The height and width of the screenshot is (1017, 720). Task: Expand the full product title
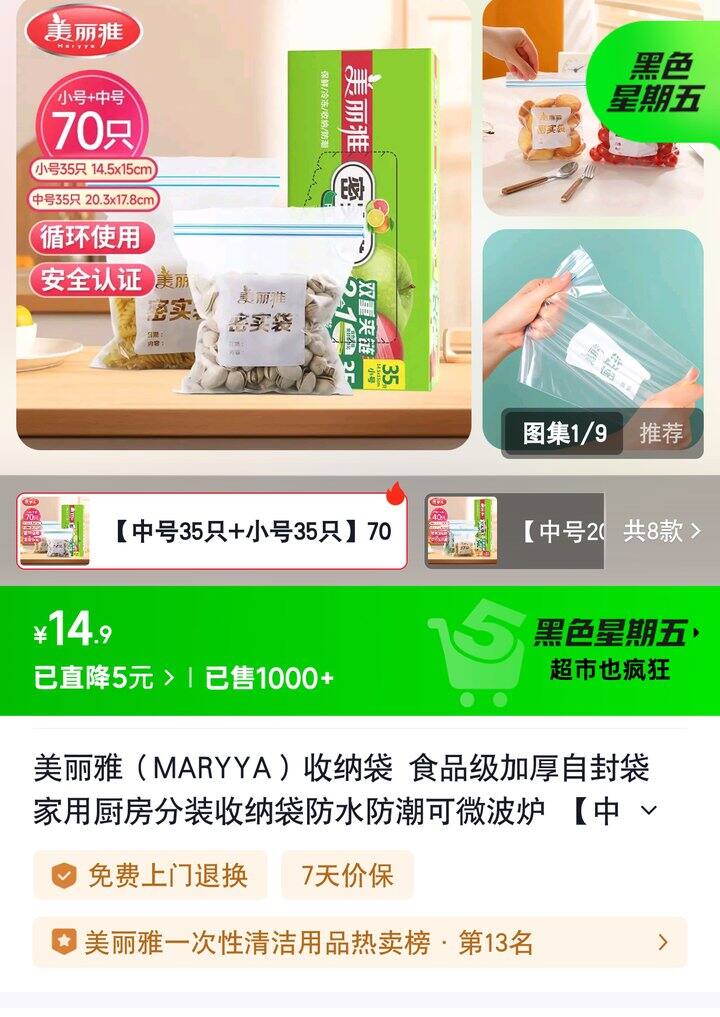(x=649, y=810)
